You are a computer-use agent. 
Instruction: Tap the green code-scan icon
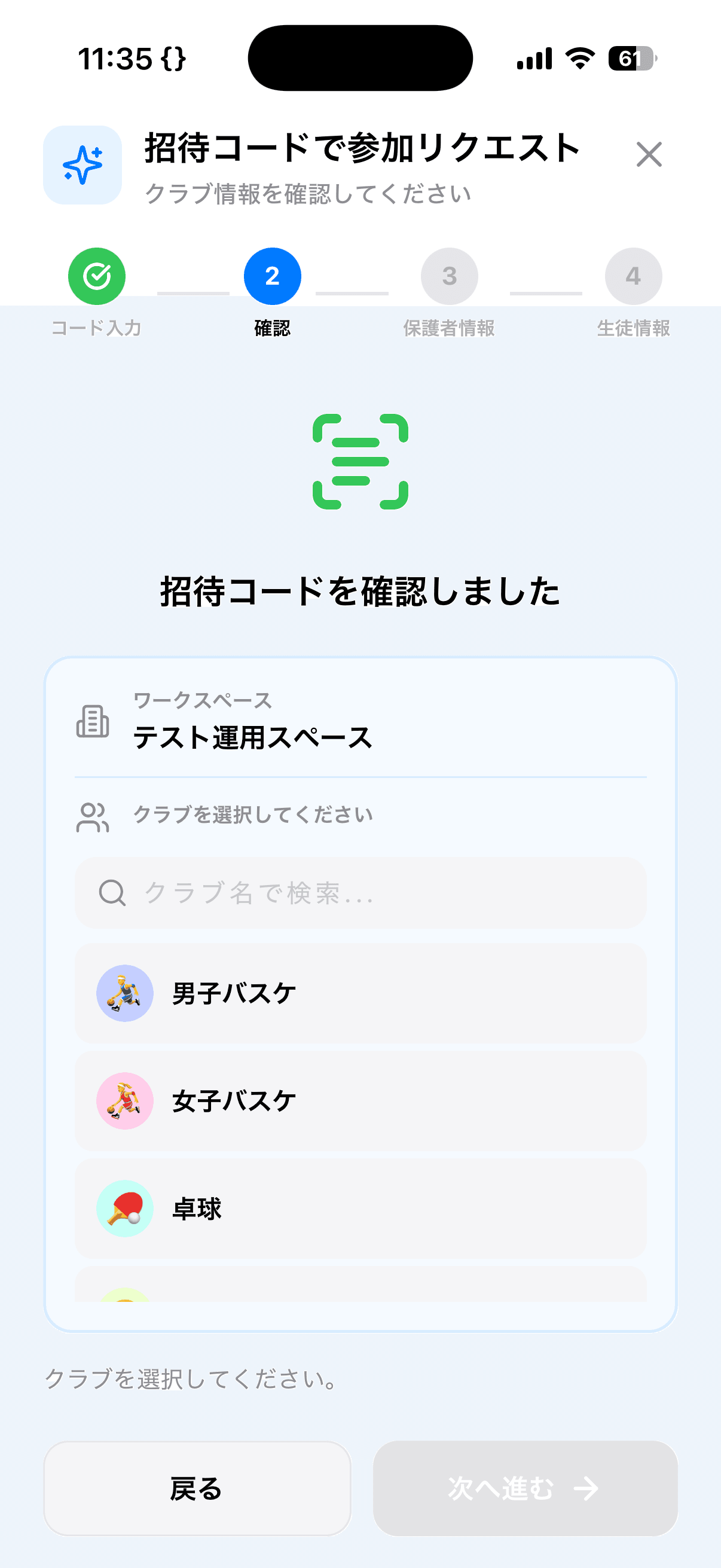(x=360, y=462)
